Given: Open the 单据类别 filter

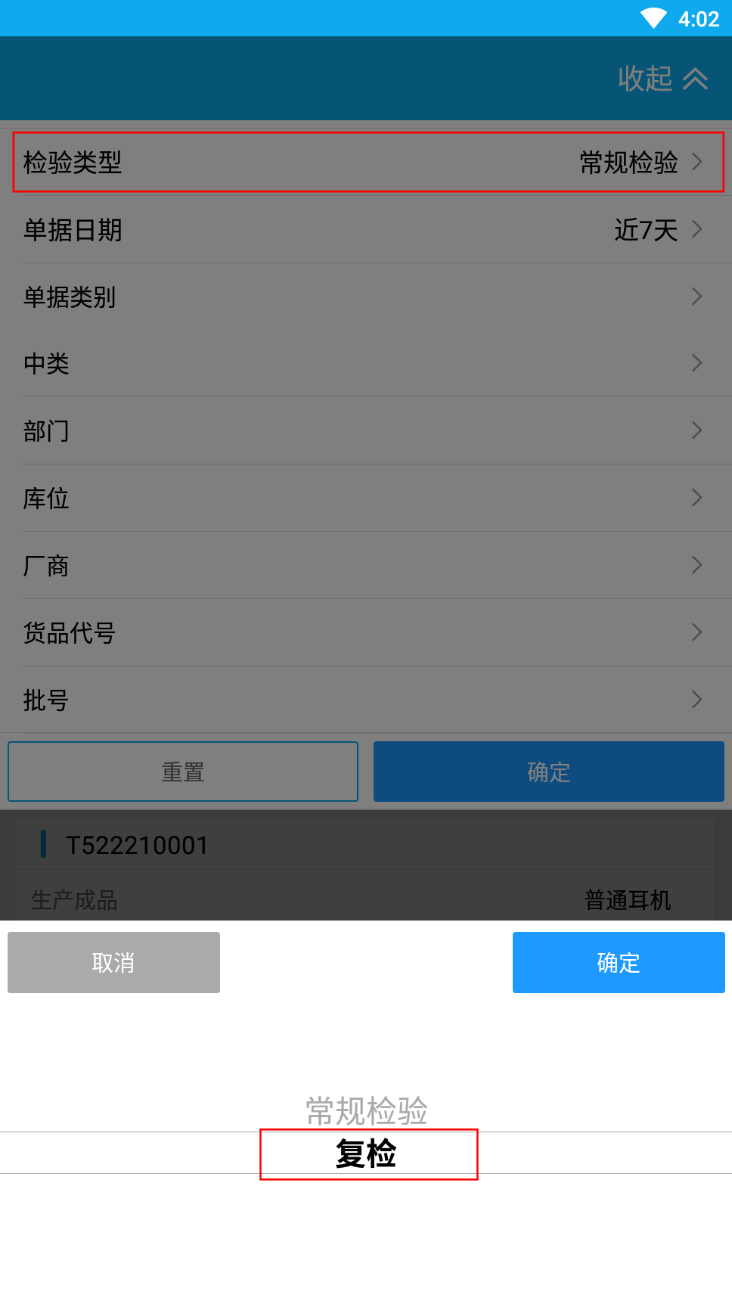Looking at the screenshot, I should tap(366, 297).
